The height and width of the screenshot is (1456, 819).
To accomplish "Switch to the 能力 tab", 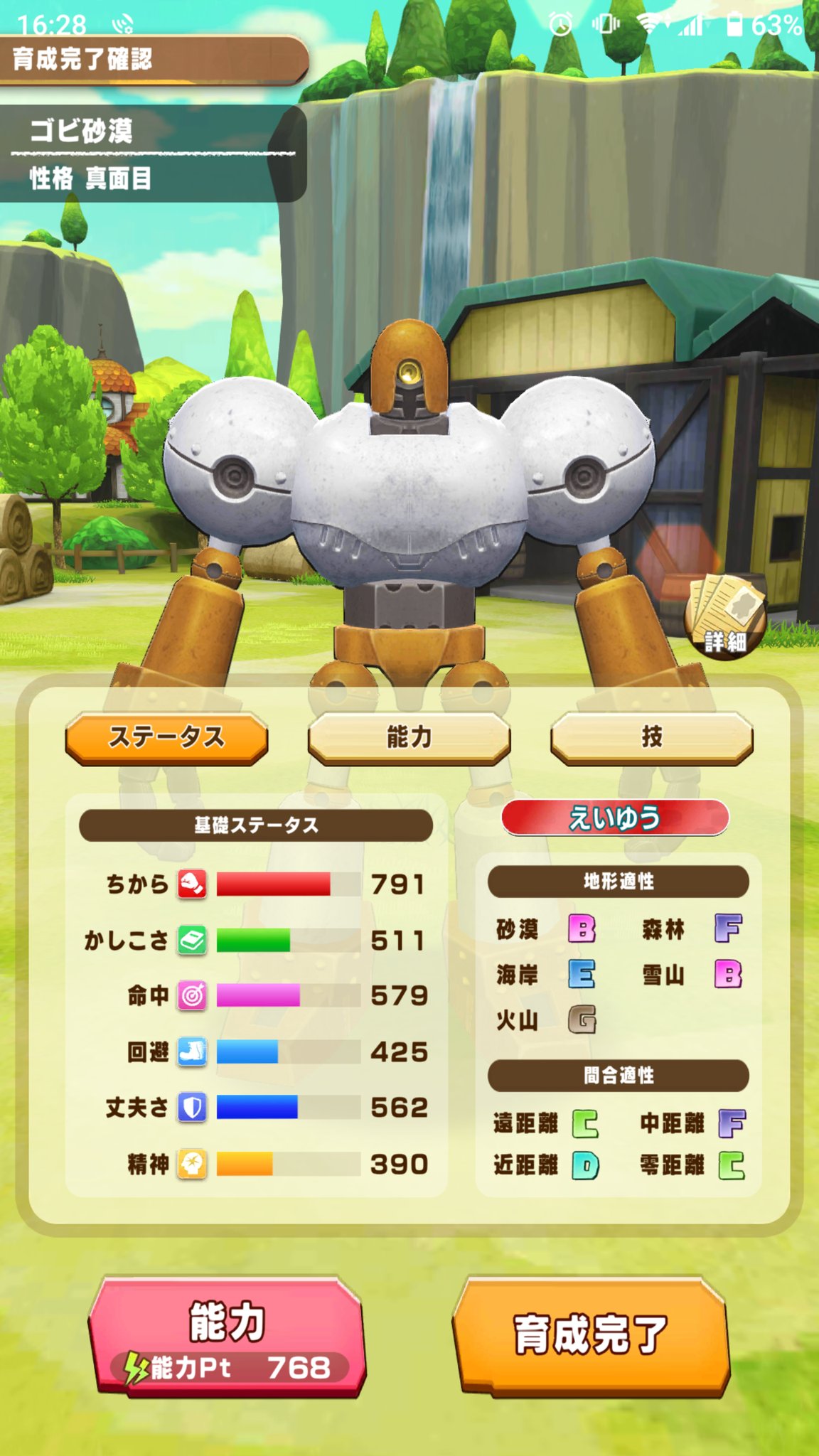I will [x=409, y=738].
